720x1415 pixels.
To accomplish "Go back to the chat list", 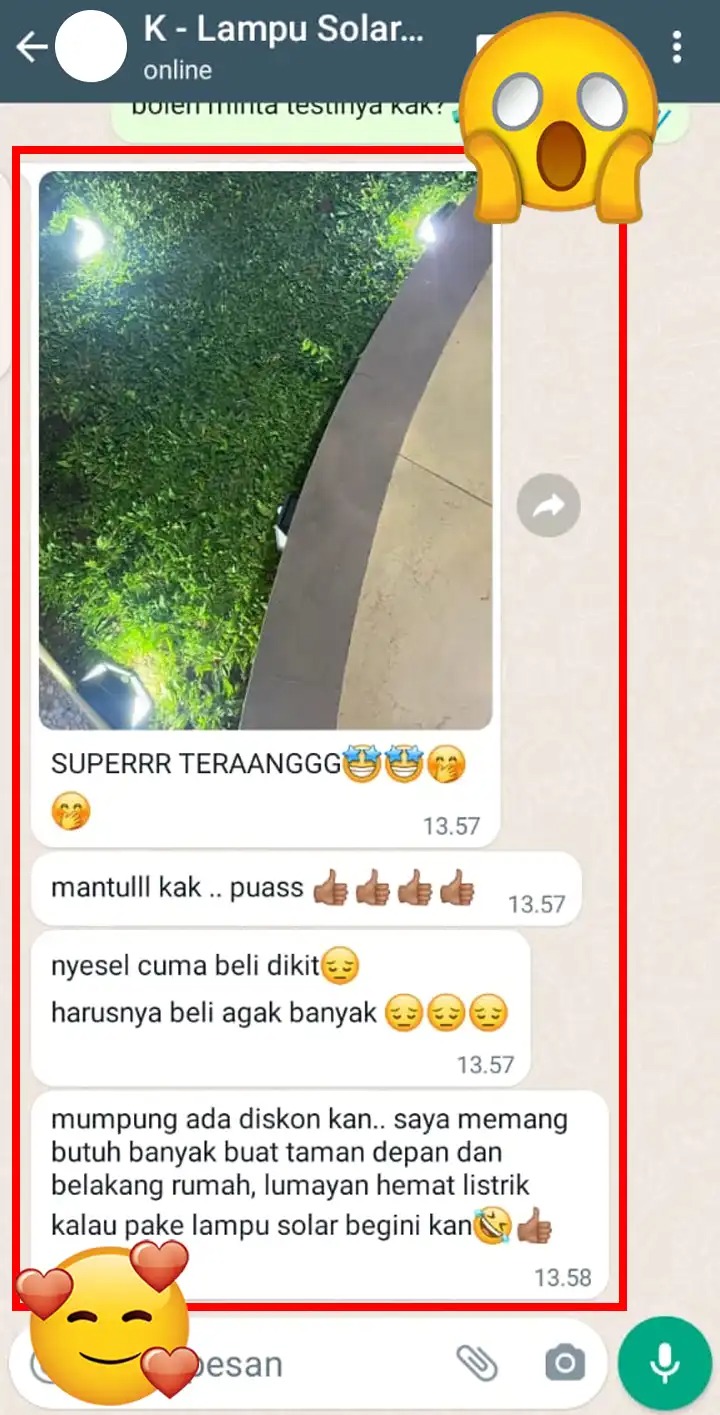I will click(x=31, y=47).
